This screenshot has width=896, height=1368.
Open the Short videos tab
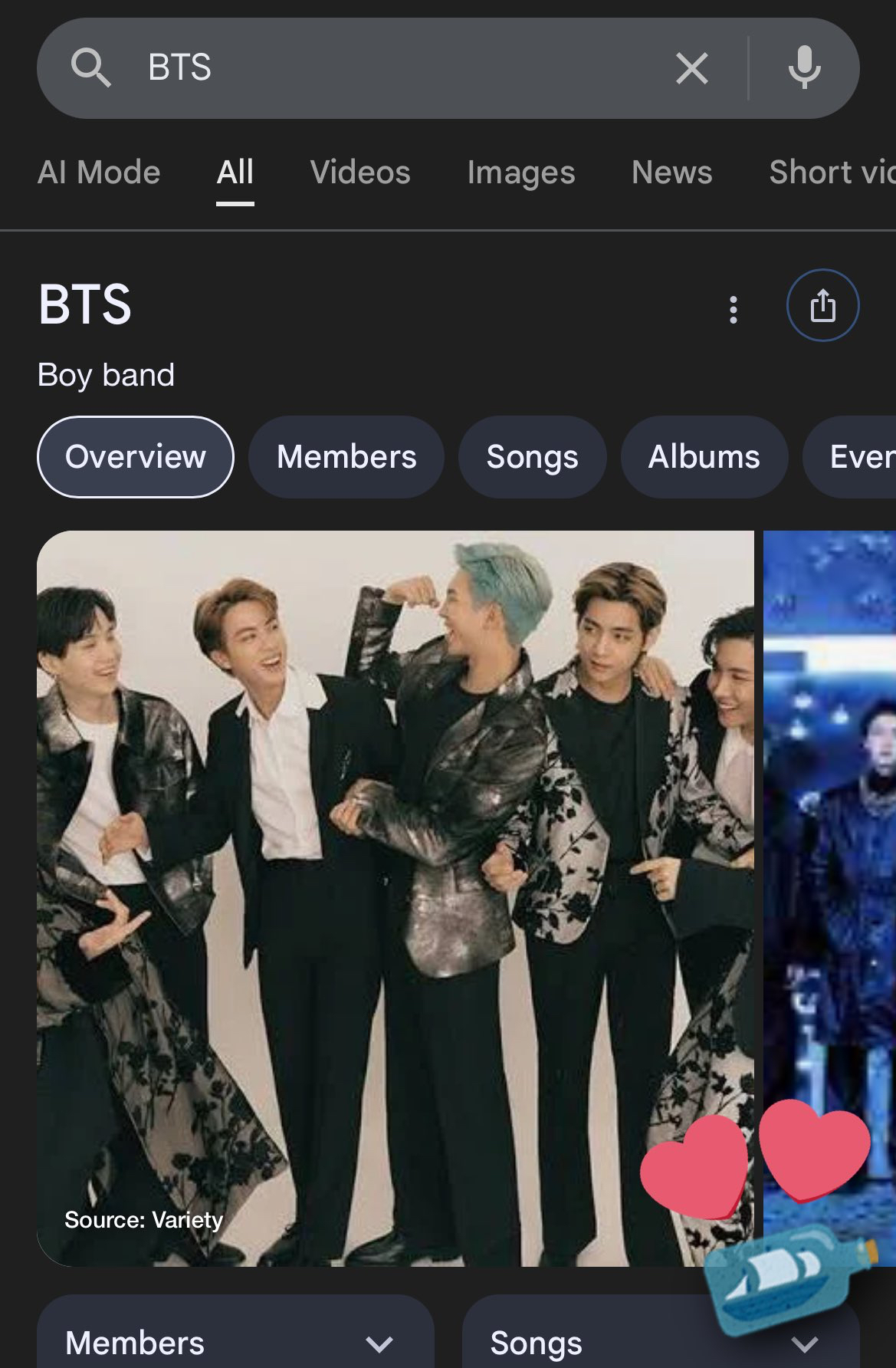tap(832, 173)
